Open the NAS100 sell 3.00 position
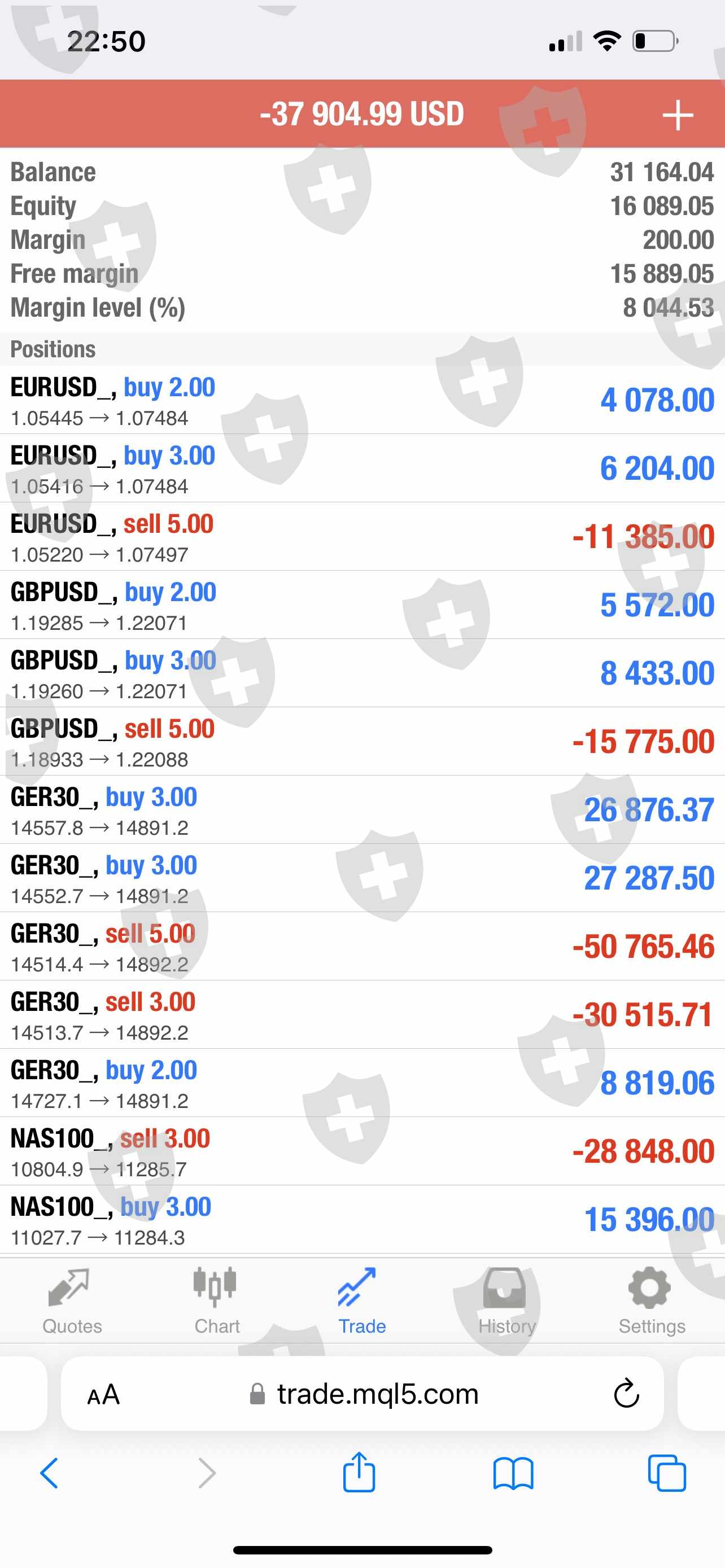 362,1151
